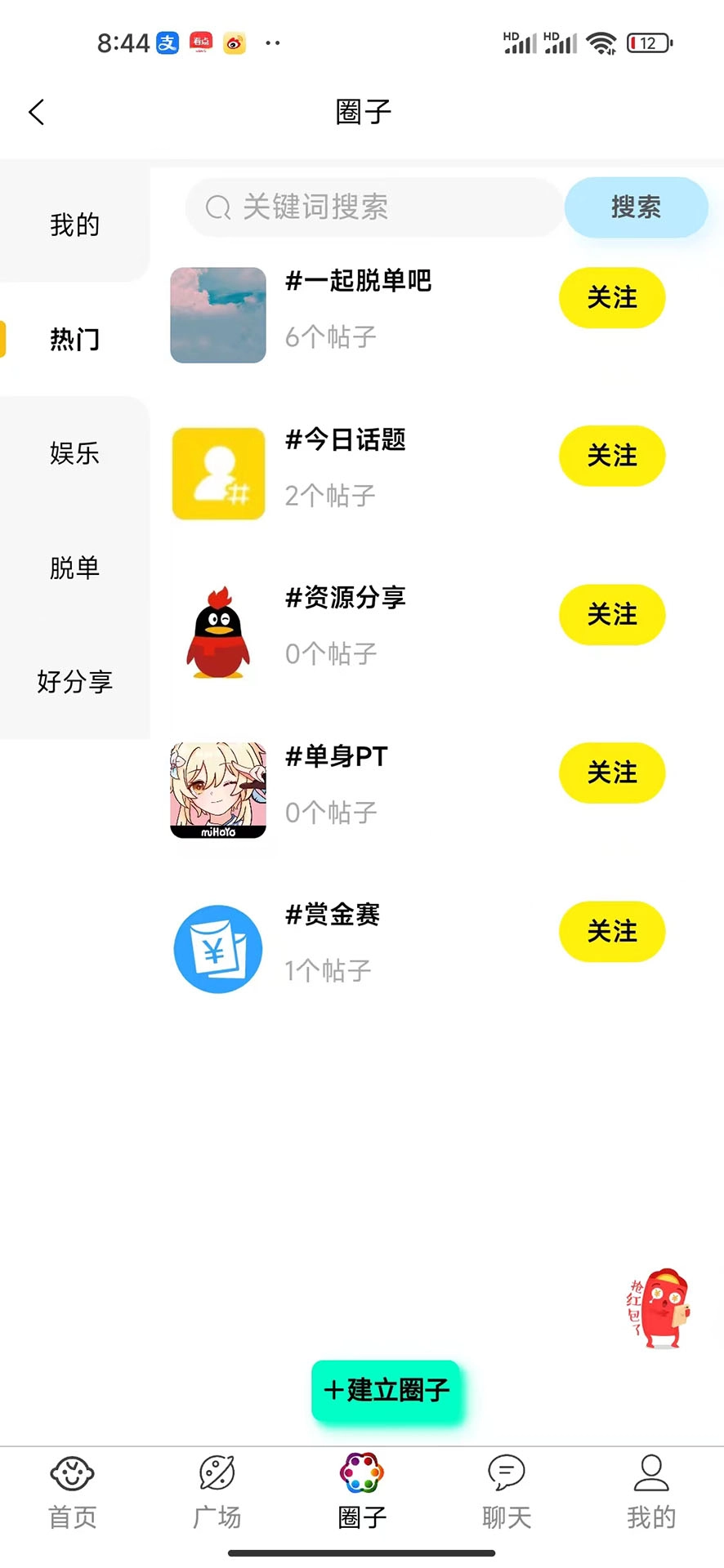
Task: Click the 关键词搜索 input field
Action: coord(351,207)
